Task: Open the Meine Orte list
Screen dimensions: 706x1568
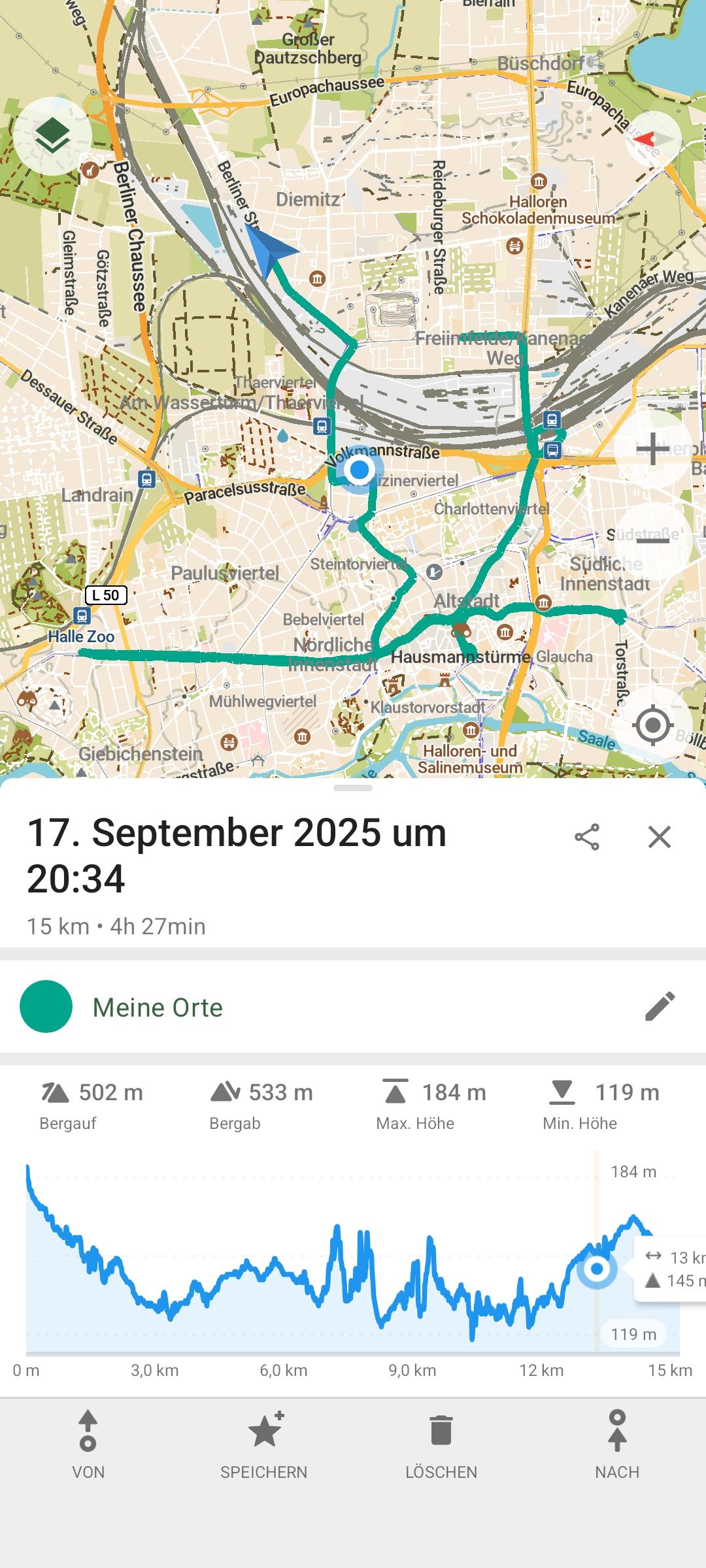Action: (x=158, y=1007)
